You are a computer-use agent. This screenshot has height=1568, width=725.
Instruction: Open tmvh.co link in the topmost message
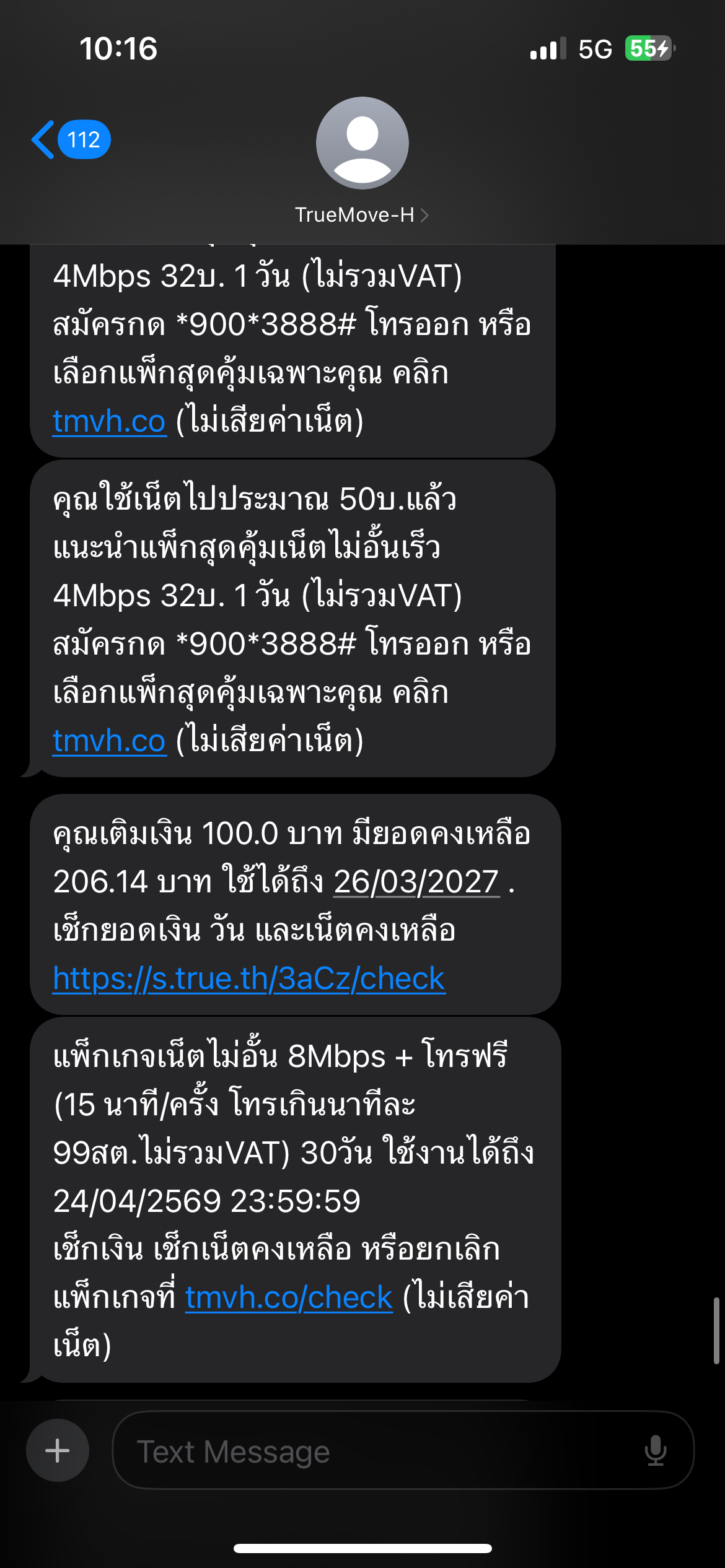pos(109,421)
